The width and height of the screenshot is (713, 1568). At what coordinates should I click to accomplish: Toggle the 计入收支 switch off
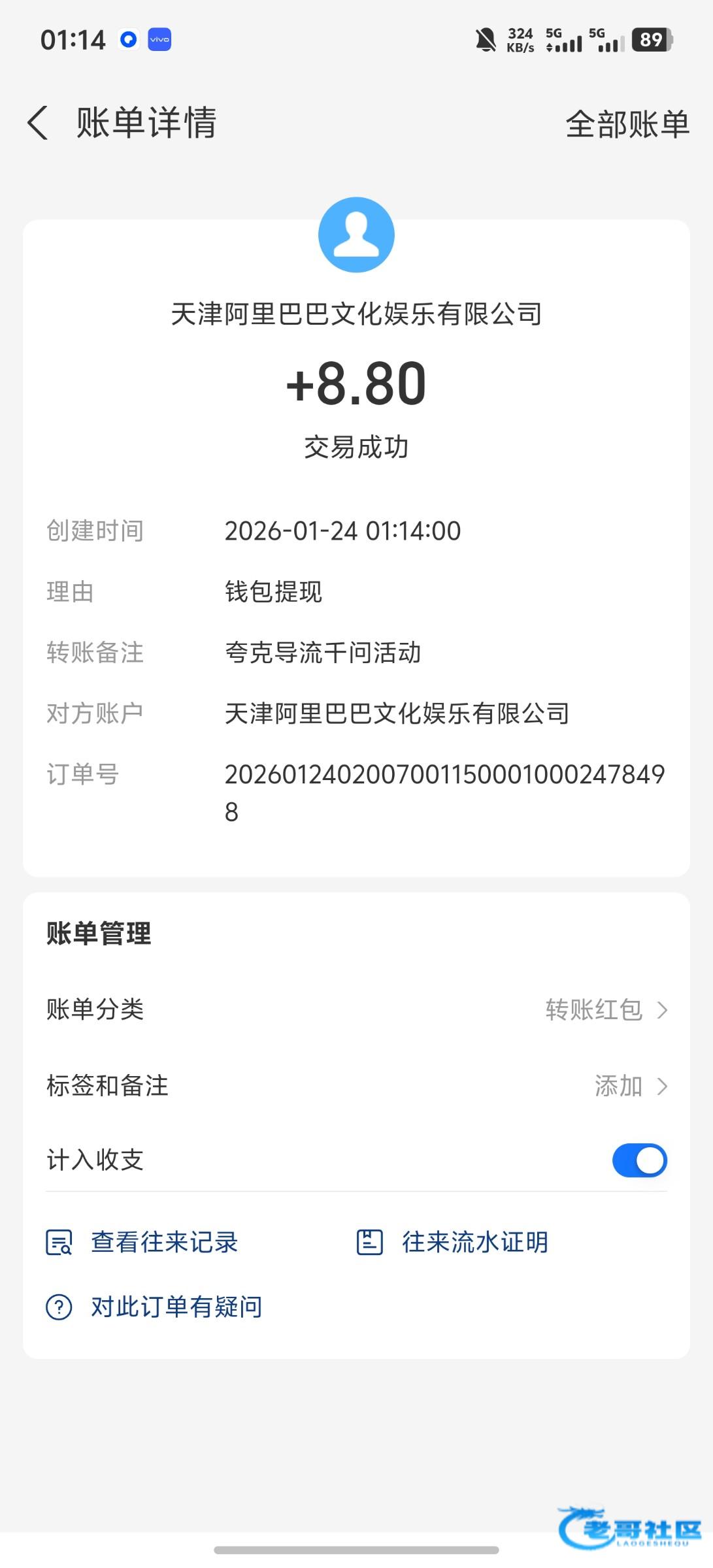(x=639, y=1160)
